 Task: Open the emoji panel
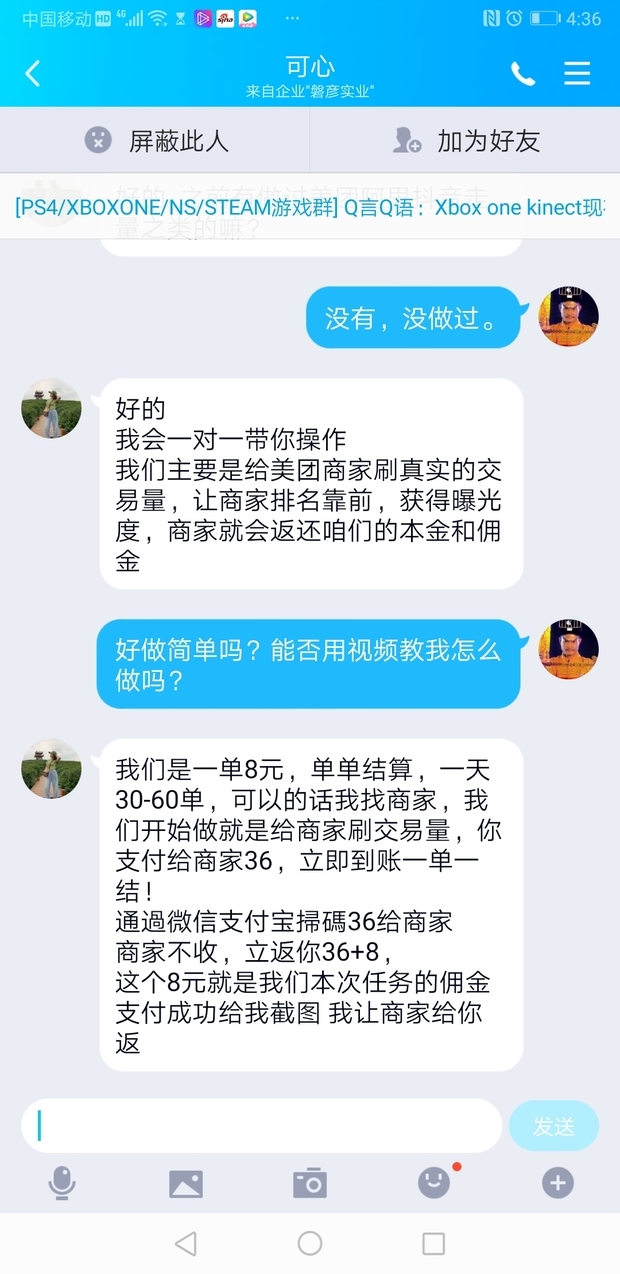click(x=434, y=1184)
